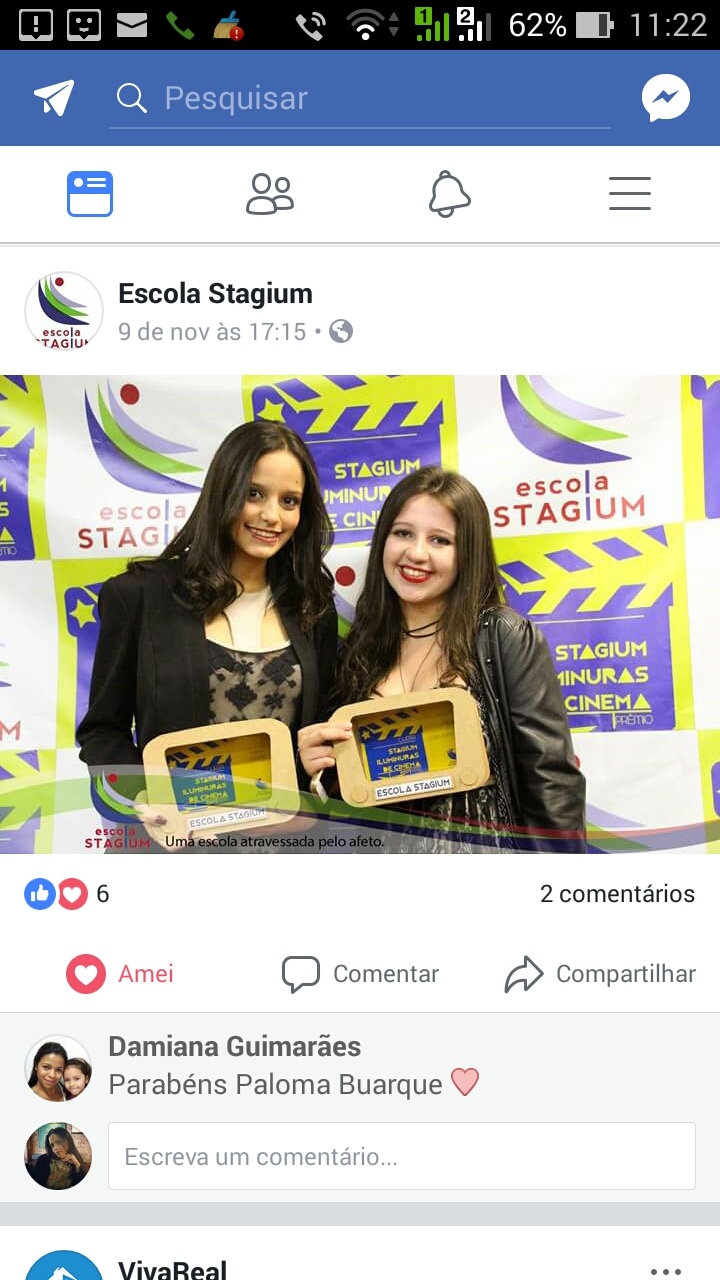The image size is (720, 1280).
Task: Open Damiana Guimarães' profile
Action: click(x=234, y=1046)
